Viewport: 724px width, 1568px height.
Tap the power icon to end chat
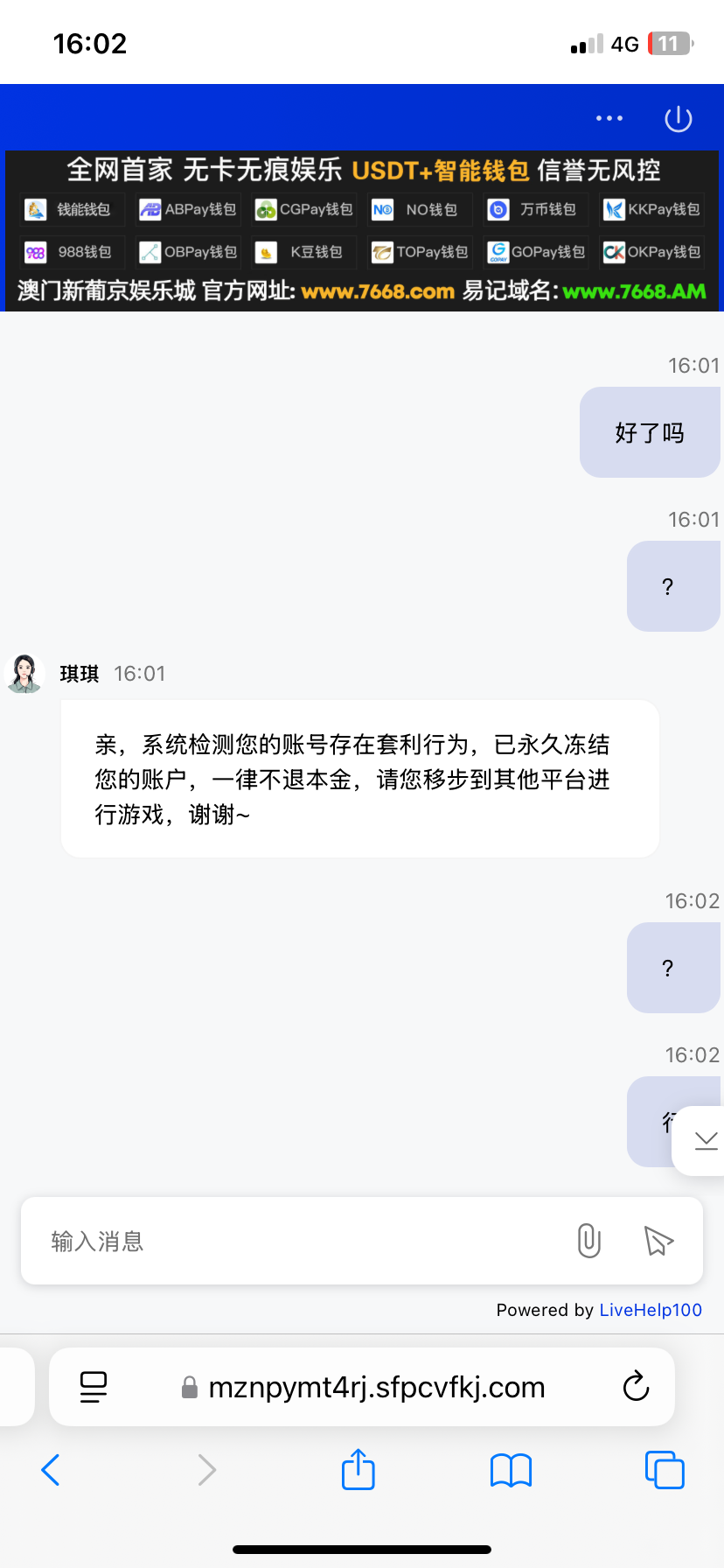tap(679, 118)
